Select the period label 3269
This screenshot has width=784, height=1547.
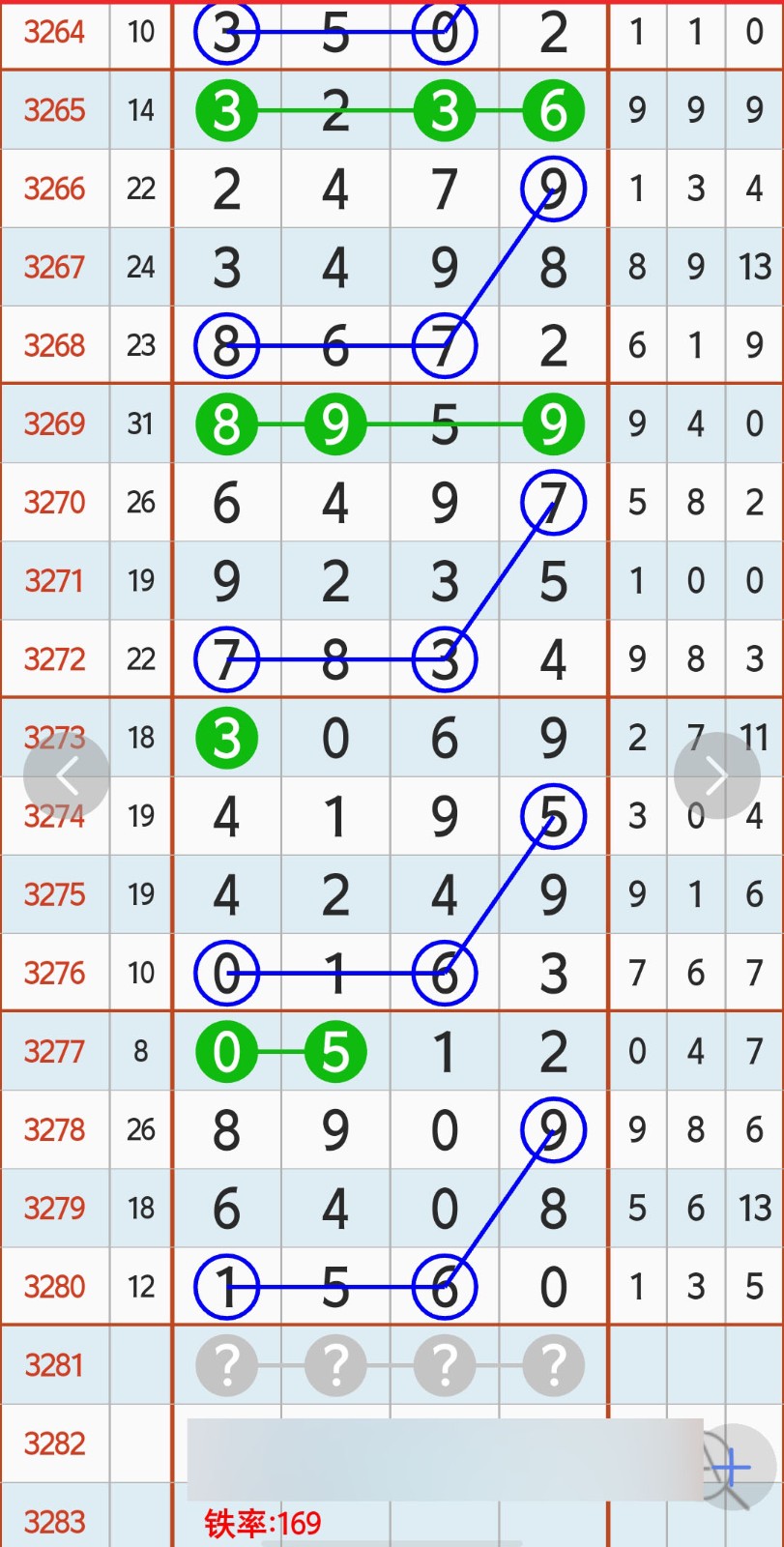55,423
